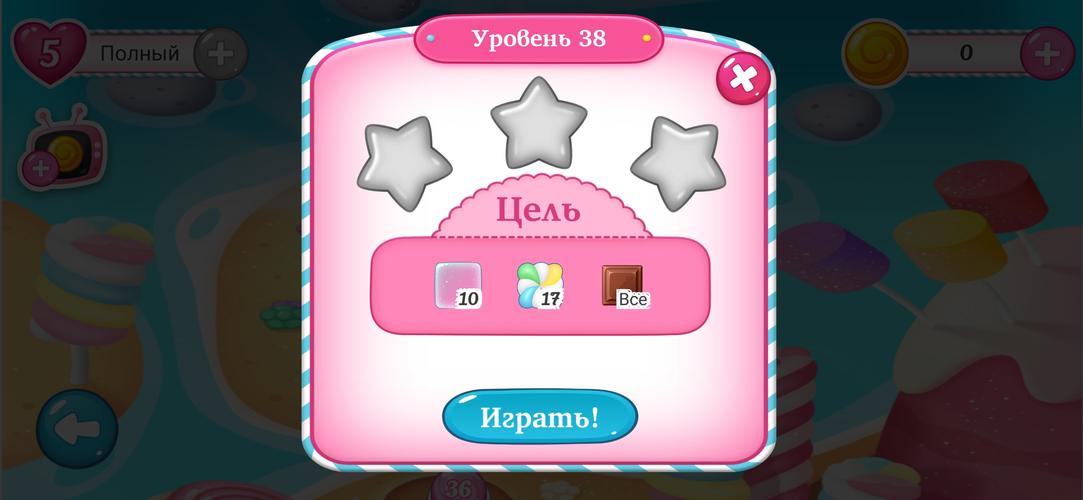The width and height of the screenshot is (1083, 500).
Task: Start level 38 with the Играть! button
Action: [539, 416]
